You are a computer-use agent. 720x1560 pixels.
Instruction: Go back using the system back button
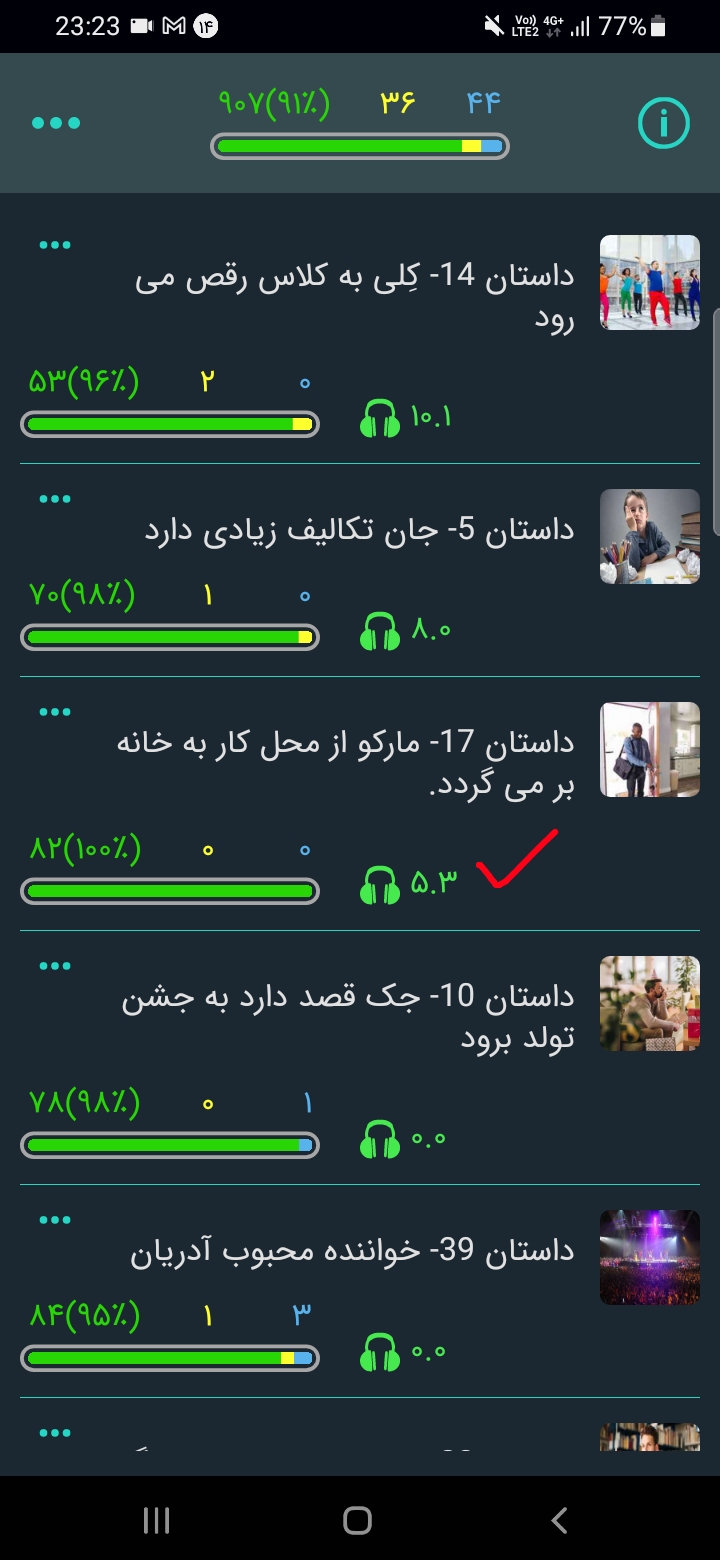point(560,1521)
